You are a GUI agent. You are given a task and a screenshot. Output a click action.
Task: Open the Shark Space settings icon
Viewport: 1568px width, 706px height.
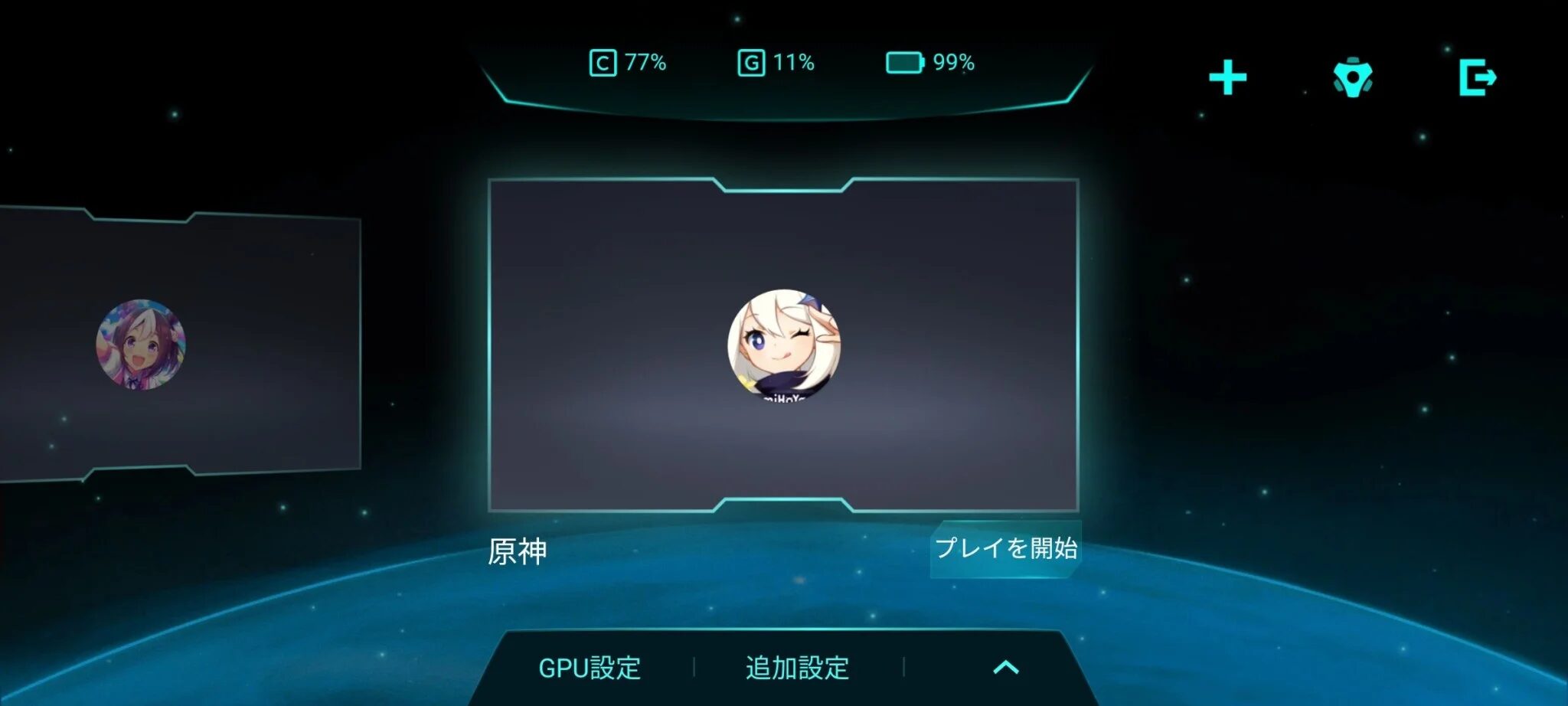pos(1353,78)
